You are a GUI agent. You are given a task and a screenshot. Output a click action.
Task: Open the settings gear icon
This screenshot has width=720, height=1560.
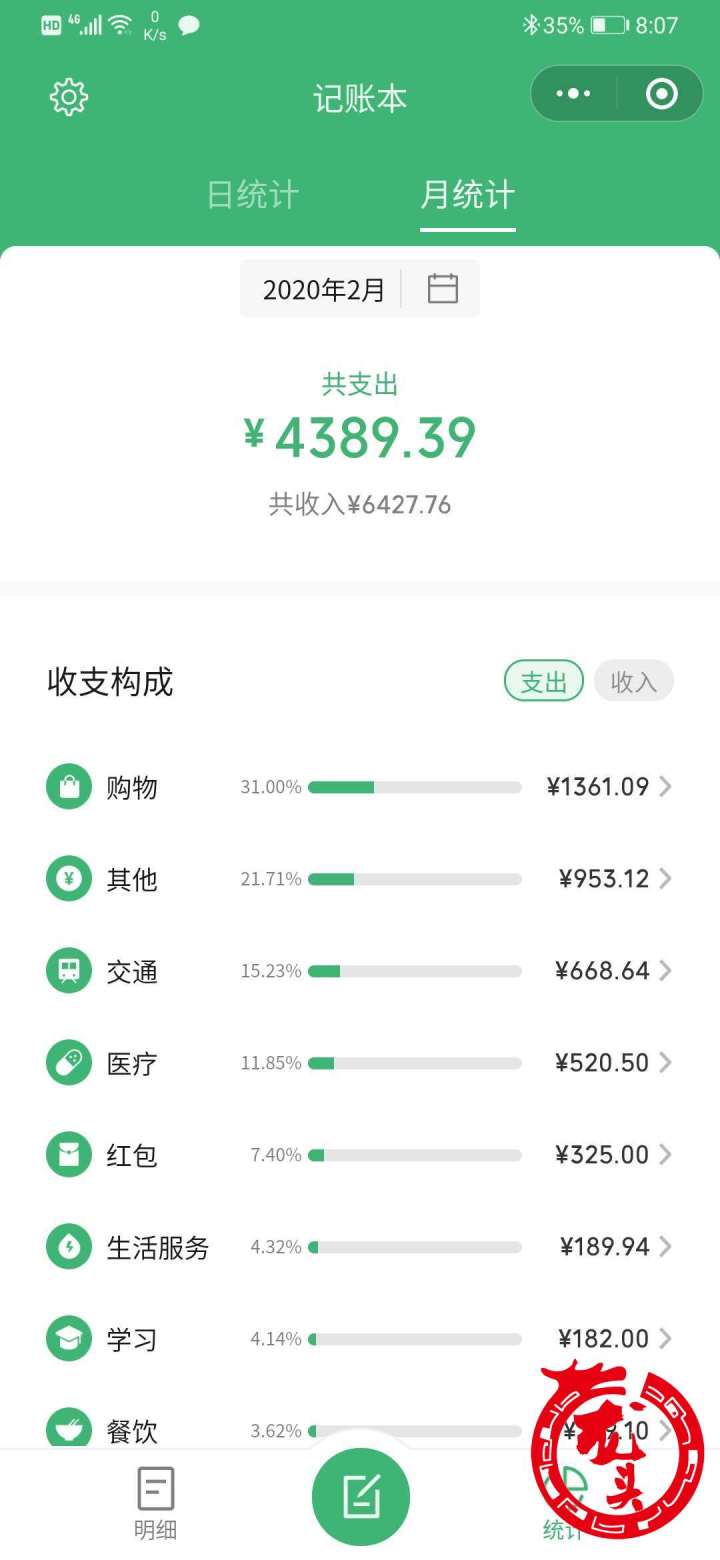68,97
